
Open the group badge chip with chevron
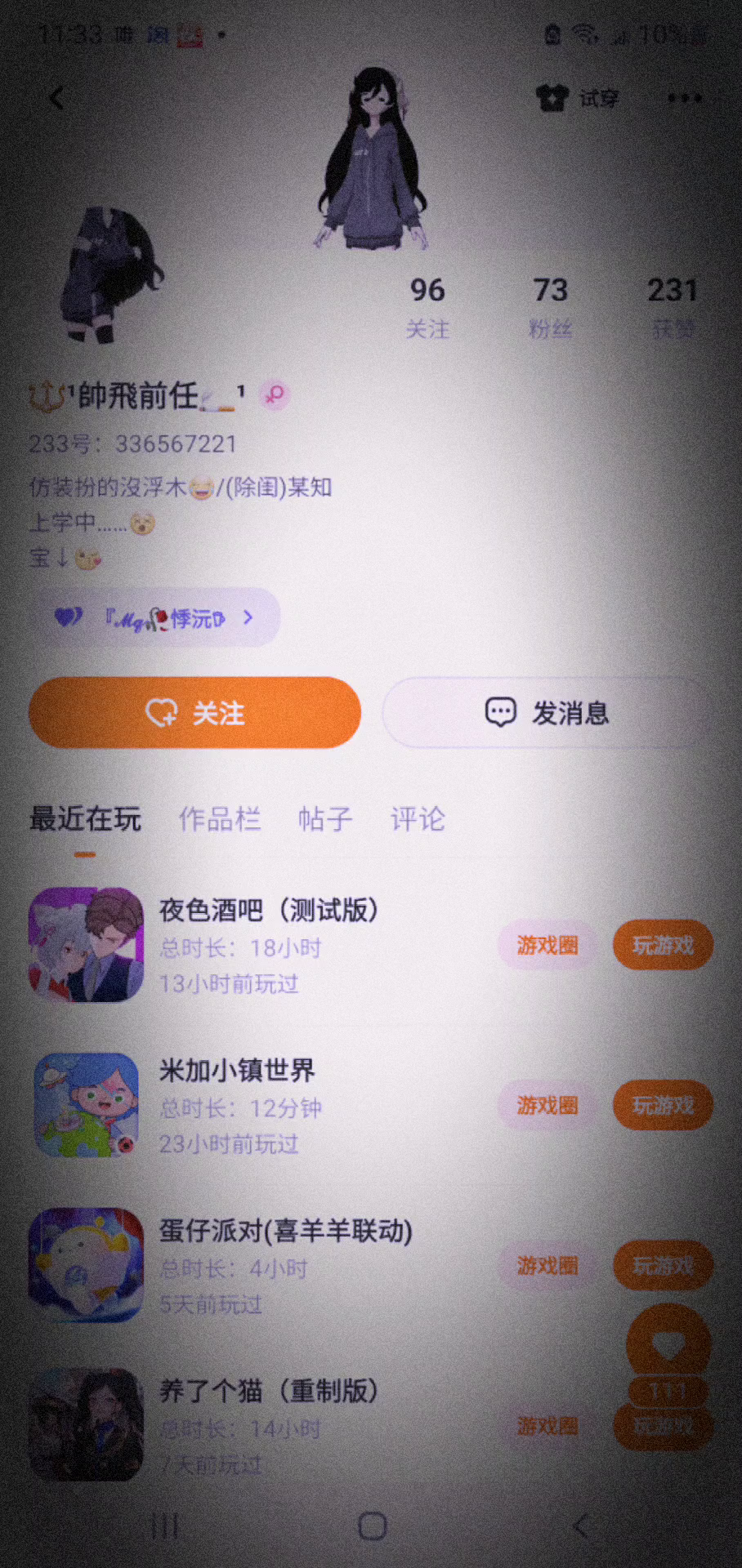point(155,618)
